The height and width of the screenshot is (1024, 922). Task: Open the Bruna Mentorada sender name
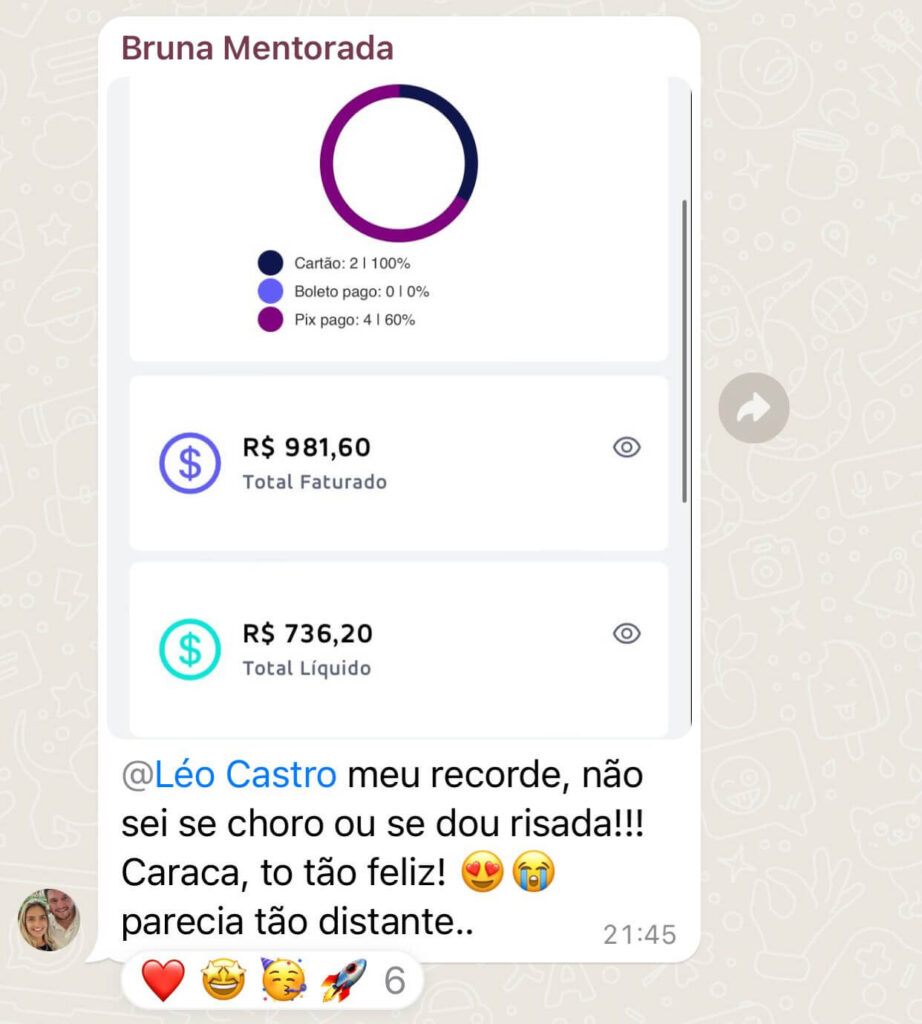coord(257,48)
